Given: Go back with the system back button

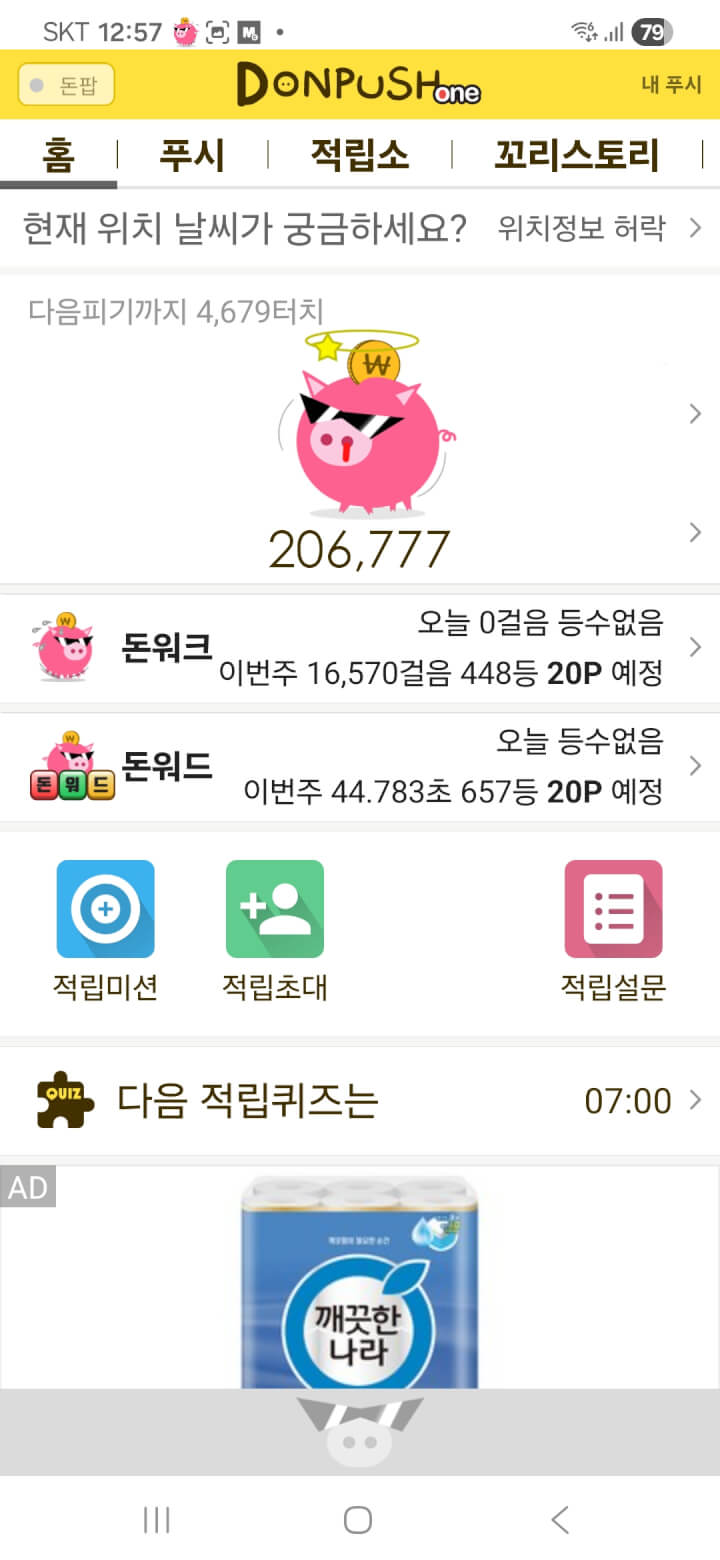Looking at the screenshot, I should click(x=560, y=1520).
